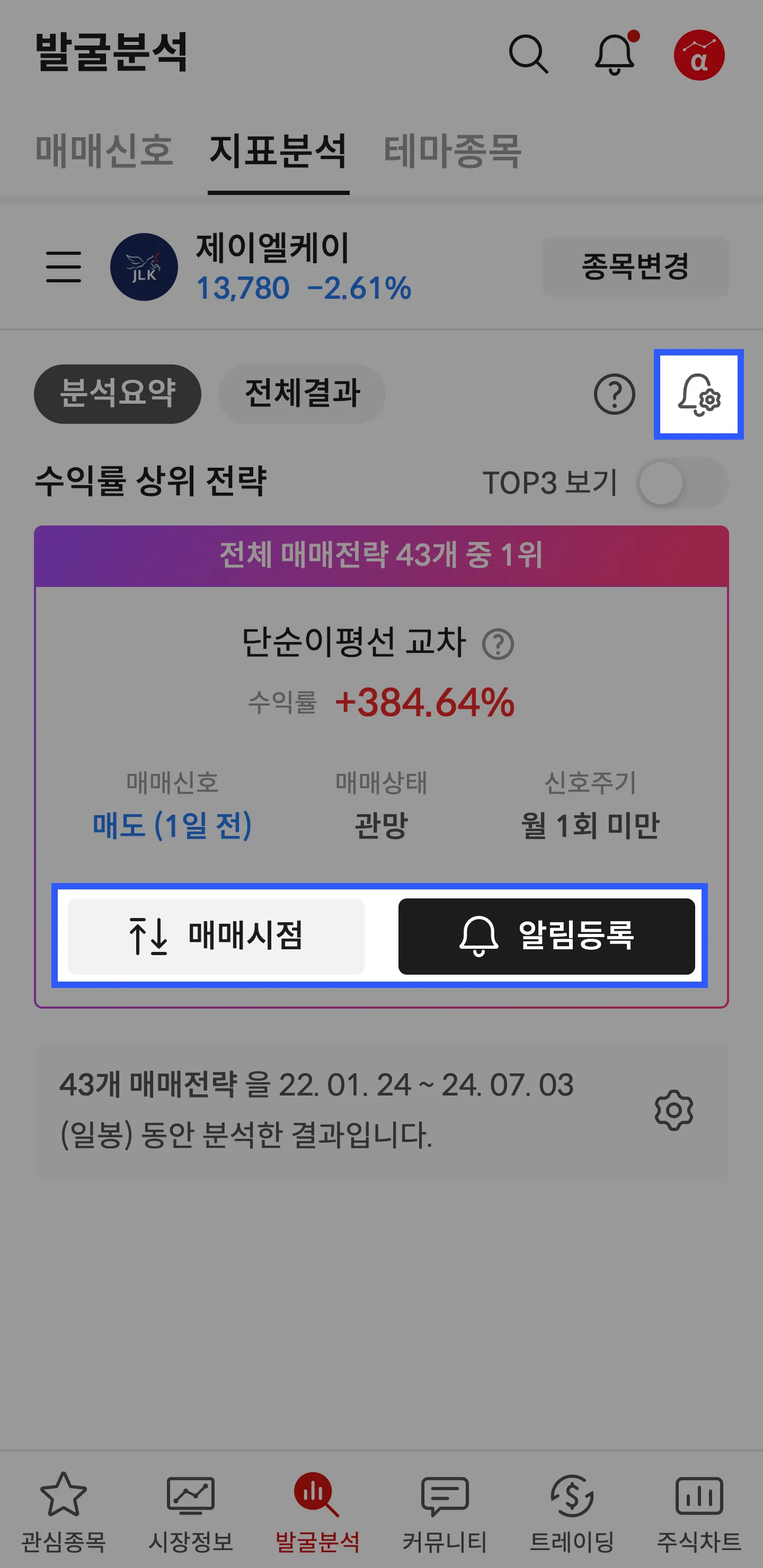Select the 분석요약 chip
This screenshot has width=763, height=1568.
point(118,394)
